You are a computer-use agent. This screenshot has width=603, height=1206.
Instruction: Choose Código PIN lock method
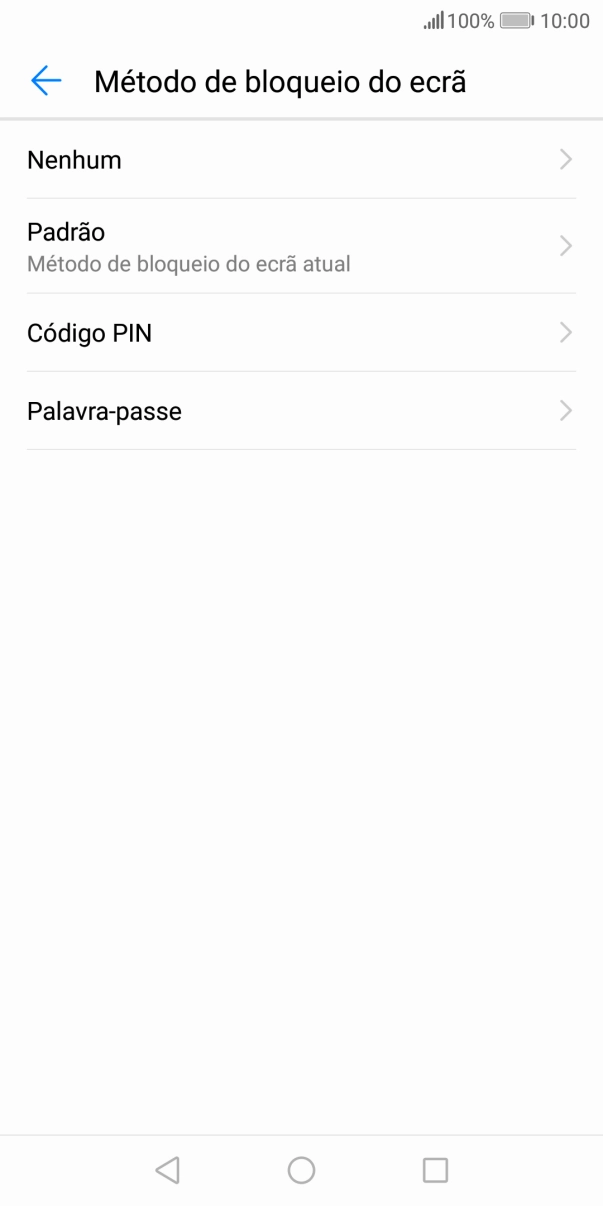tap(300, 333)
